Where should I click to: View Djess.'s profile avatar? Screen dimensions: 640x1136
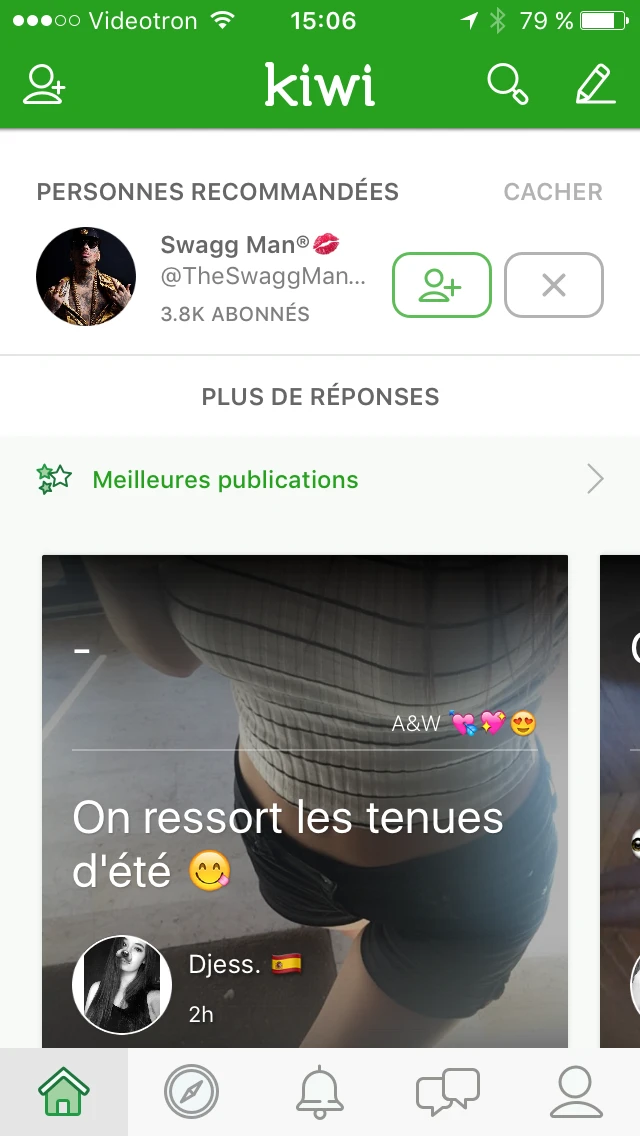click(x=122, y=985)
